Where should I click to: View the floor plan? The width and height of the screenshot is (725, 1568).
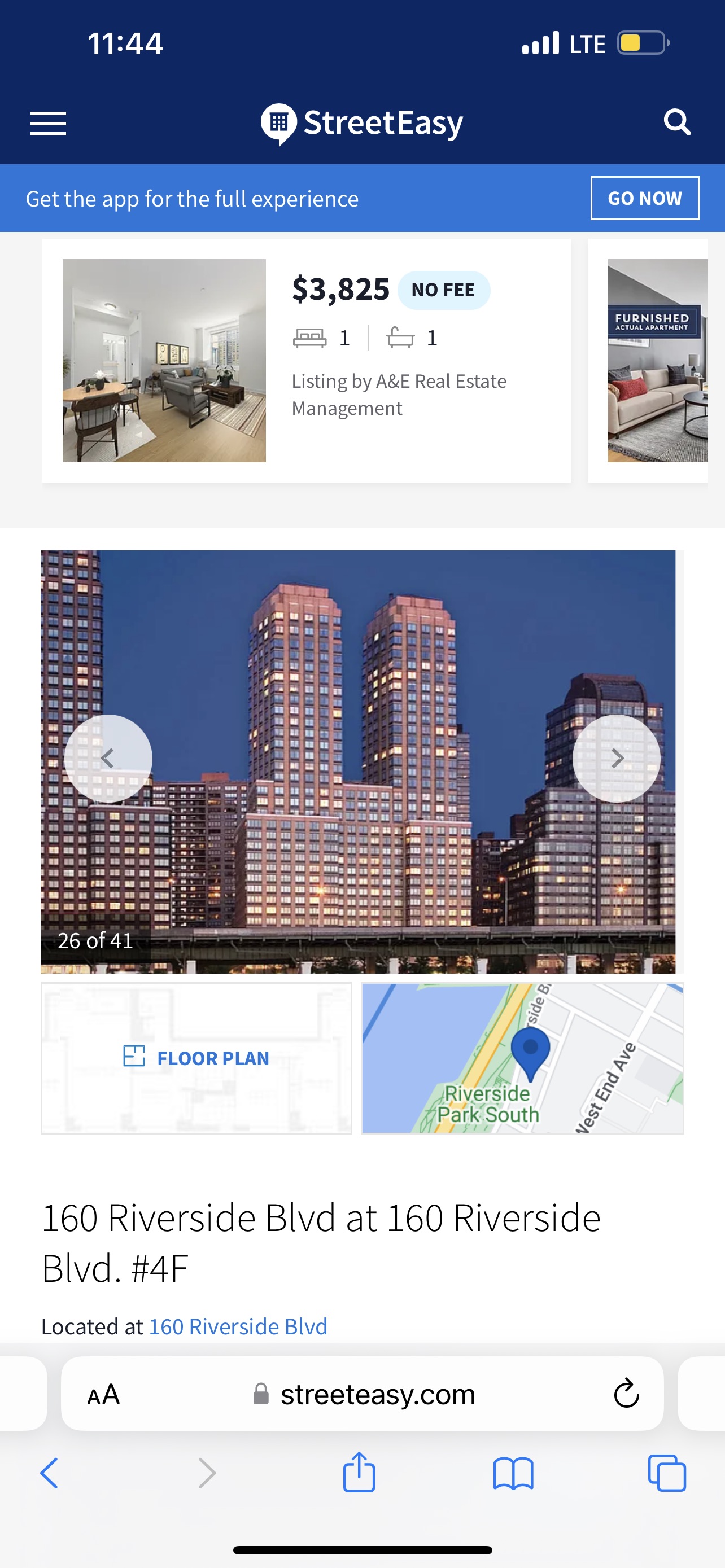click(x=196, y=1058)
